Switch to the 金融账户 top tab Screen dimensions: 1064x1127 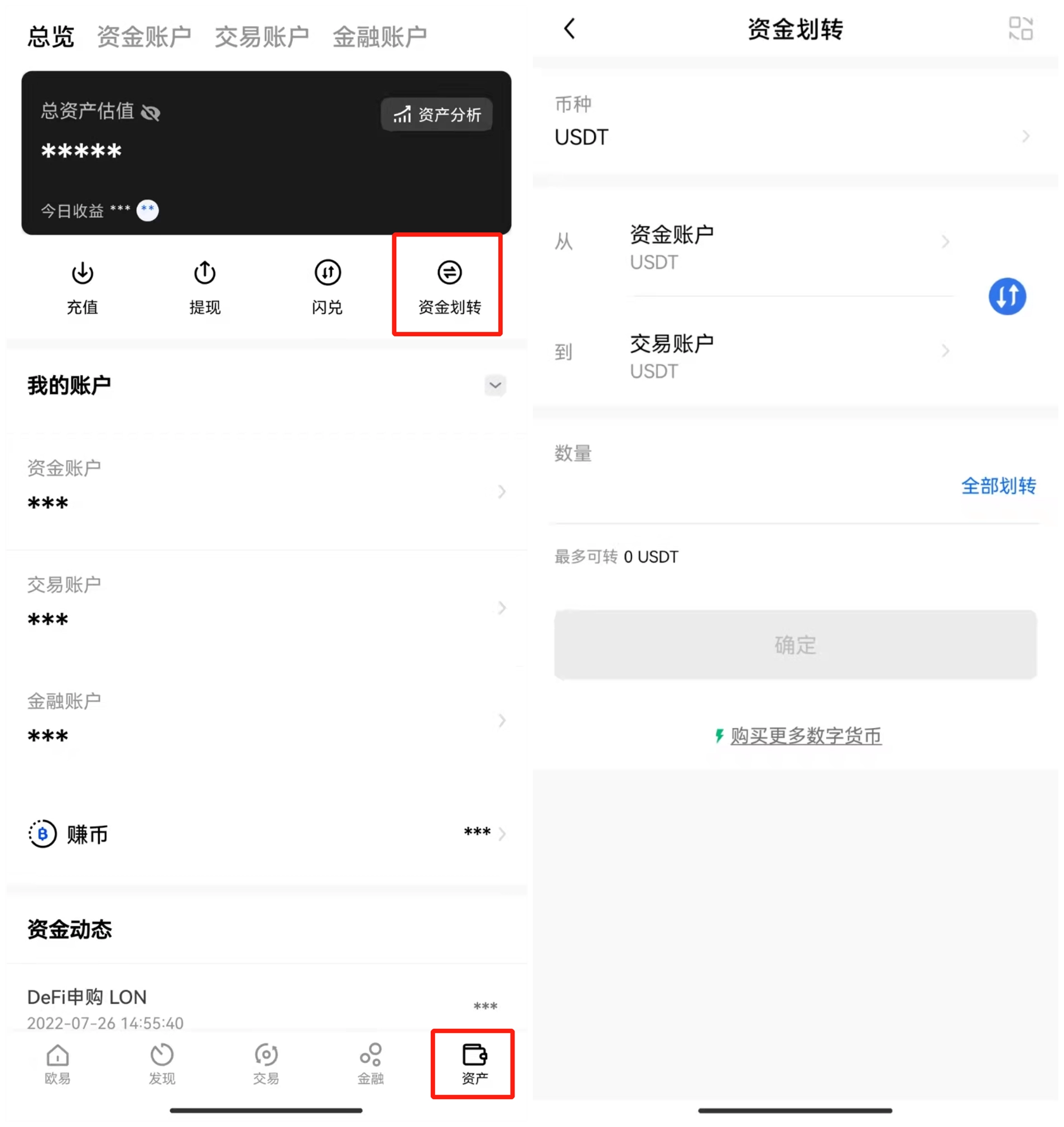click(379, 36)
